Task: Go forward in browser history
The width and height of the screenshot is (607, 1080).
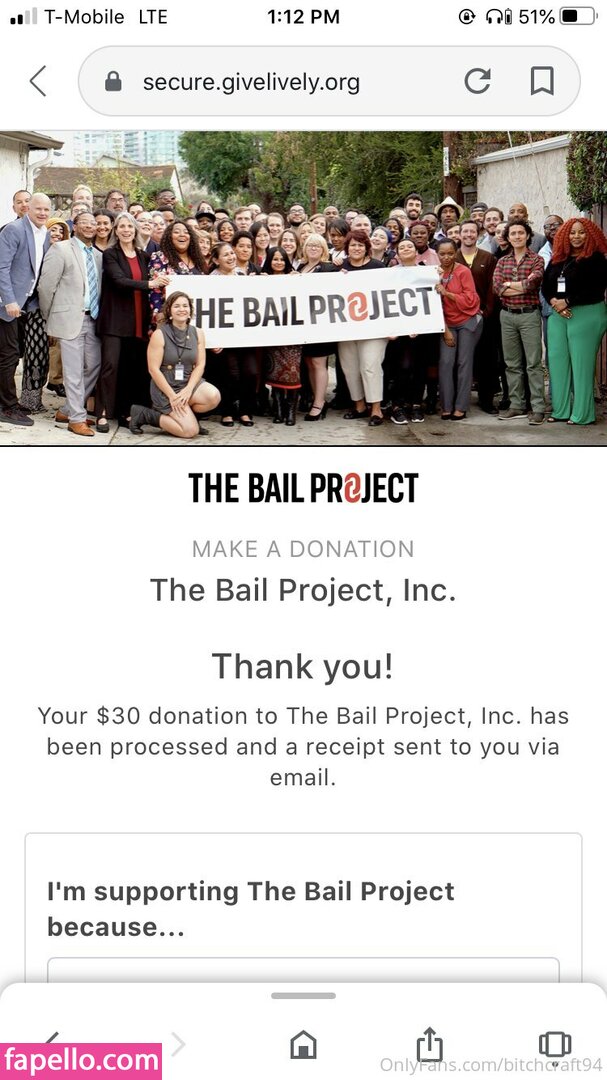Action: coord(178,1045)
